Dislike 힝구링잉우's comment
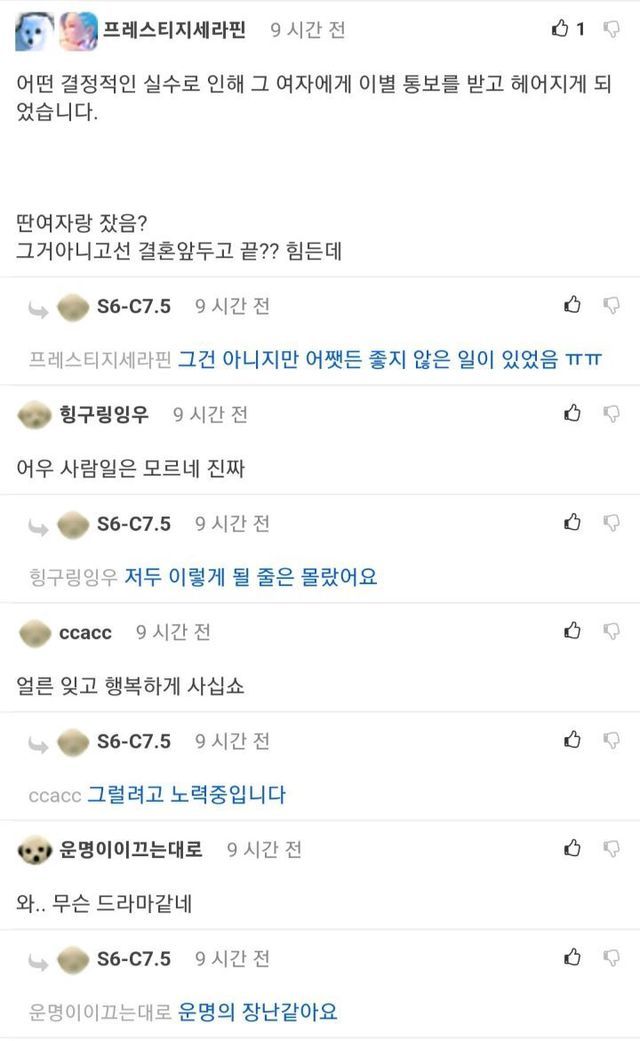The width and height of the screenshot is (640, 1041). point(611,413)
